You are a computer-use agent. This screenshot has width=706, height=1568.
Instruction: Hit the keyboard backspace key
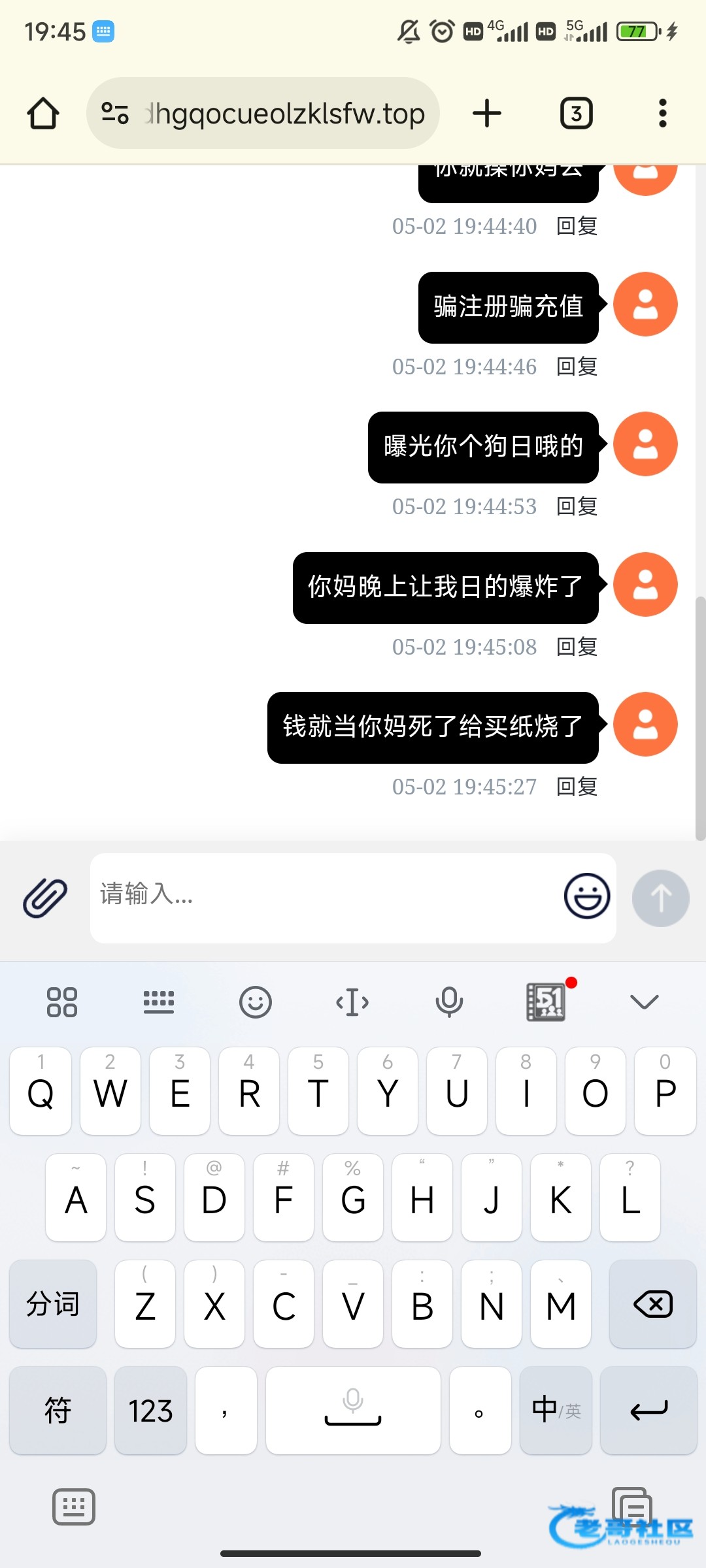click(653, 1304)
